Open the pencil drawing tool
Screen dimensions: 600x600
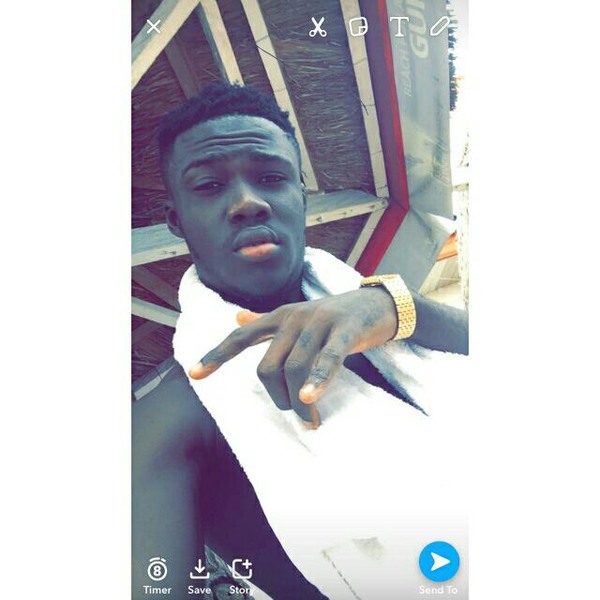pyautogui.click(x=441, y=27)
